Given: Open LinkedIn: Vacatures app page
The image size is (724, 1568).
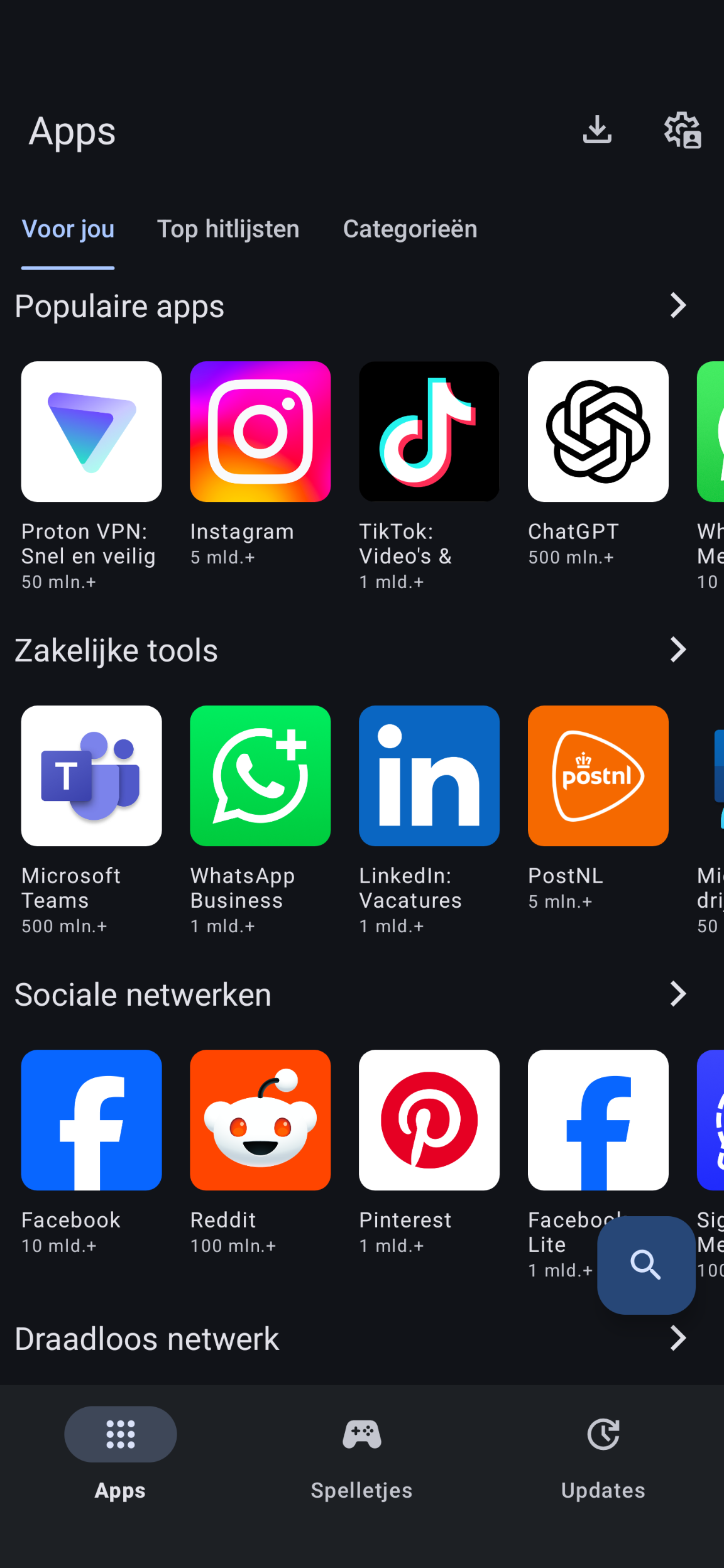Looking at the screenshot, I should 428,775.
